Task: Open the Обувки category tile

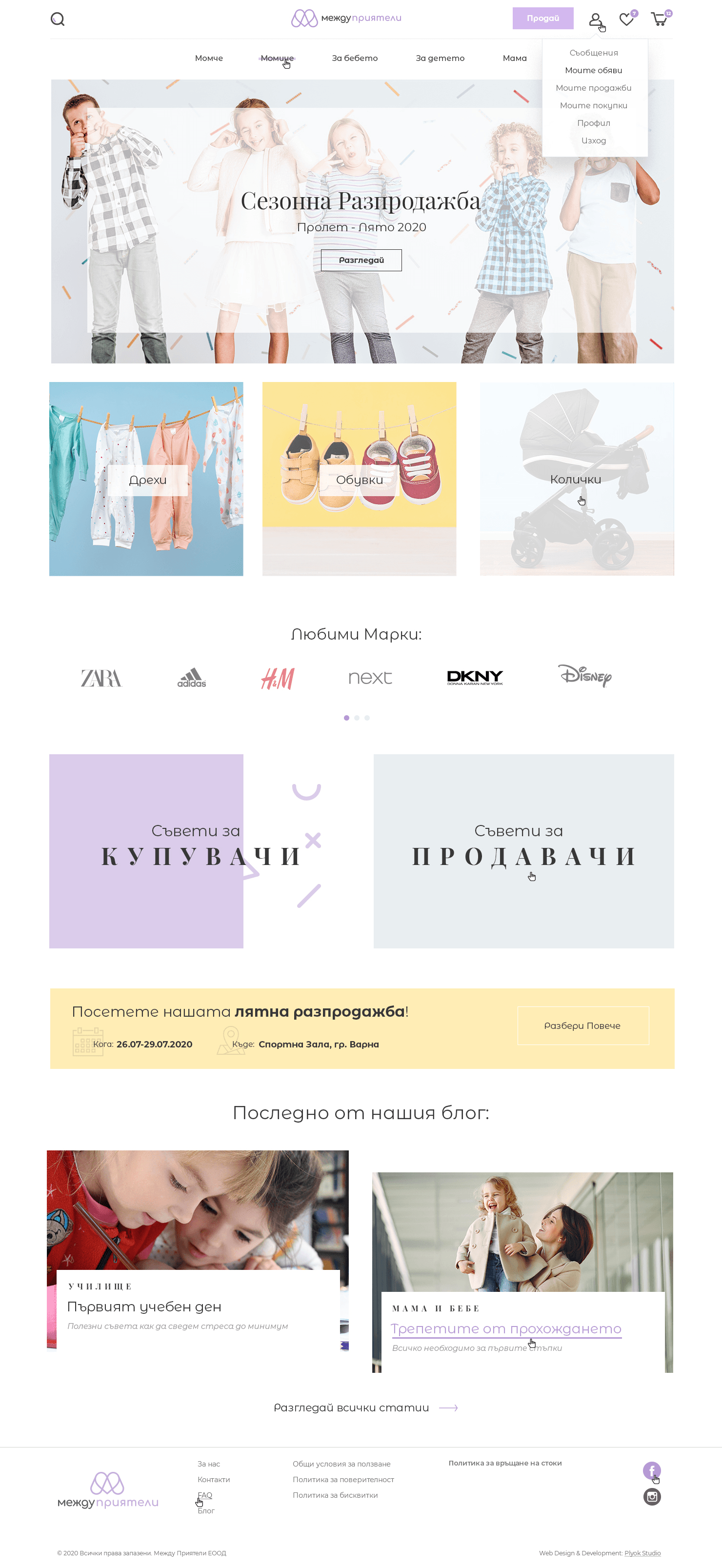Action: [x=359, y=480]
